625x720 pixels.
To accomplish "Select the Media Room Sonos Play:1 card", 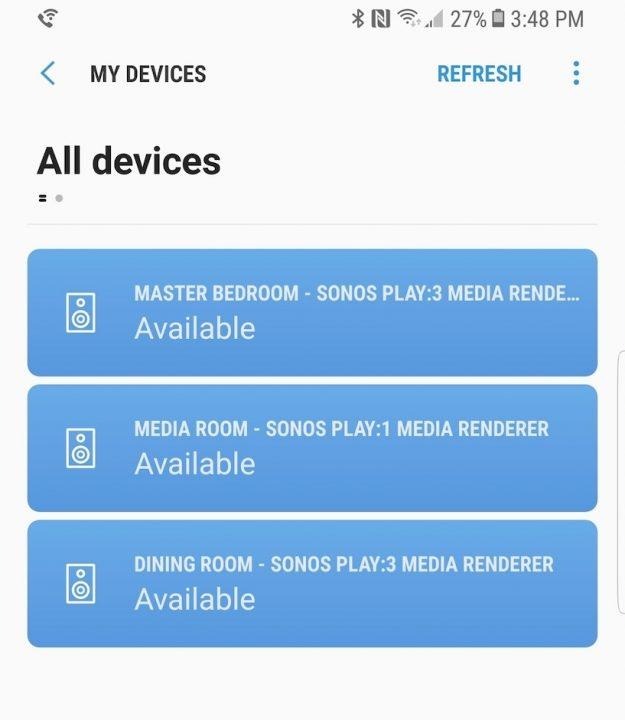I will coord(312,448).
